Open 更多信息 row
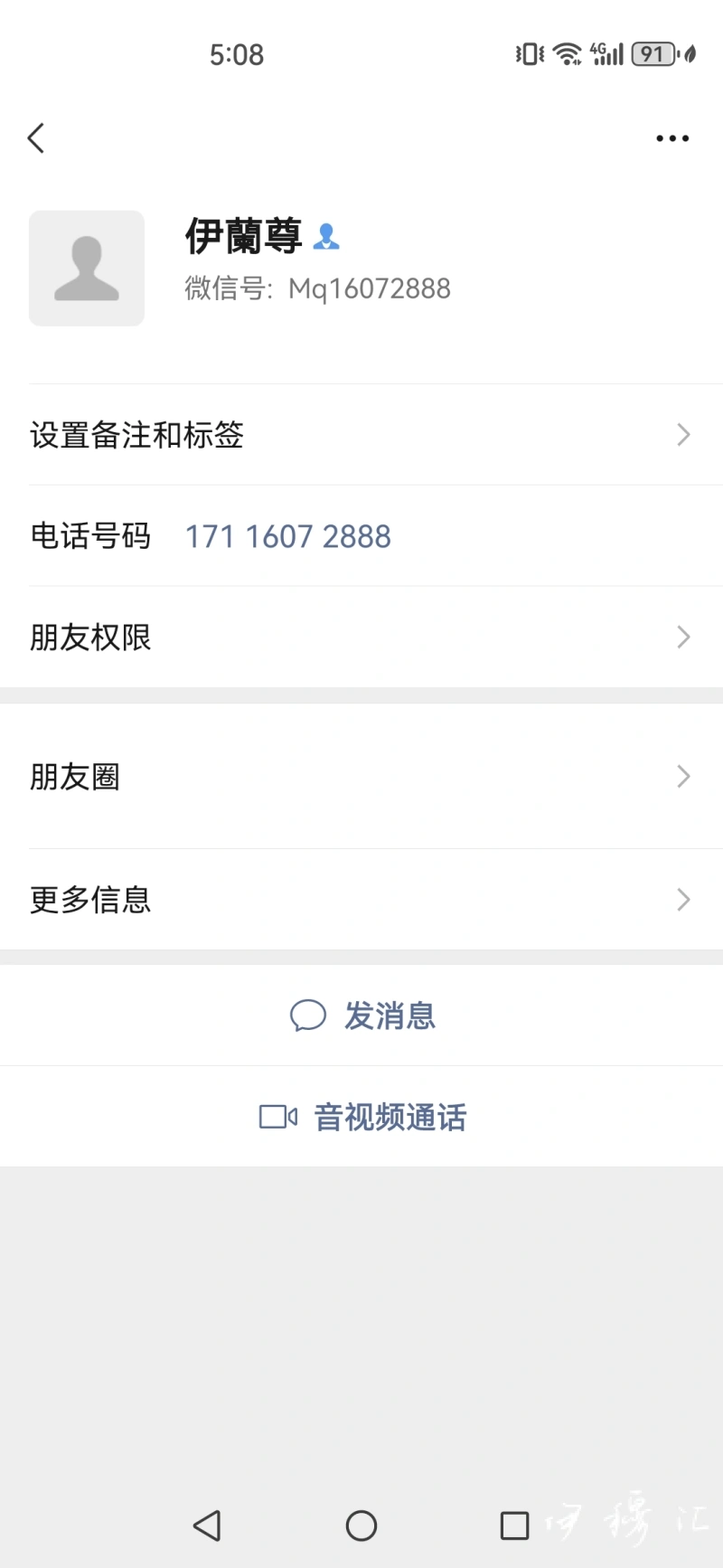This screenshot has width=723, height=1568. tap(361, 900)
